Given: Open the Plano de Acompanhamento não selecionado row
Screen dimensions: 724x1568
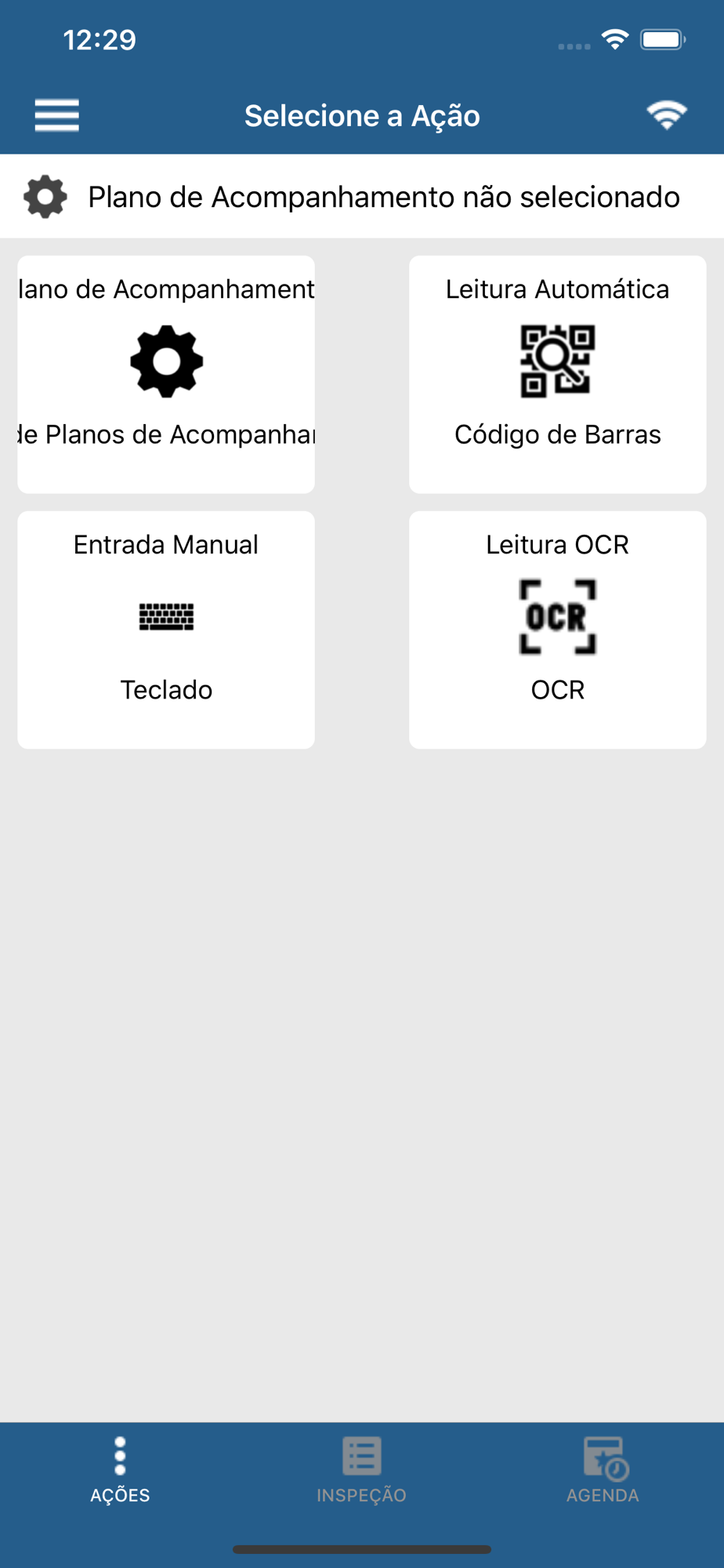Looking at the screenshot, I should (362, 196).
